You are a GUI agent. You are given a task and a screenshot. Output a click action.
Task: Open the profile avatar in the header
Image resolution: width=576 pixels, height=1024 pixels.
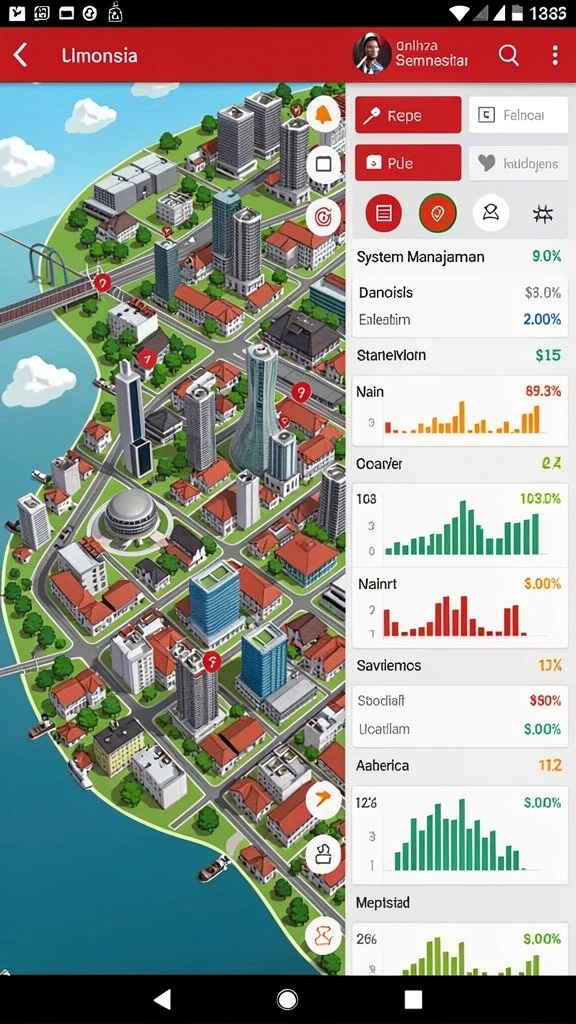coord(372,54)
